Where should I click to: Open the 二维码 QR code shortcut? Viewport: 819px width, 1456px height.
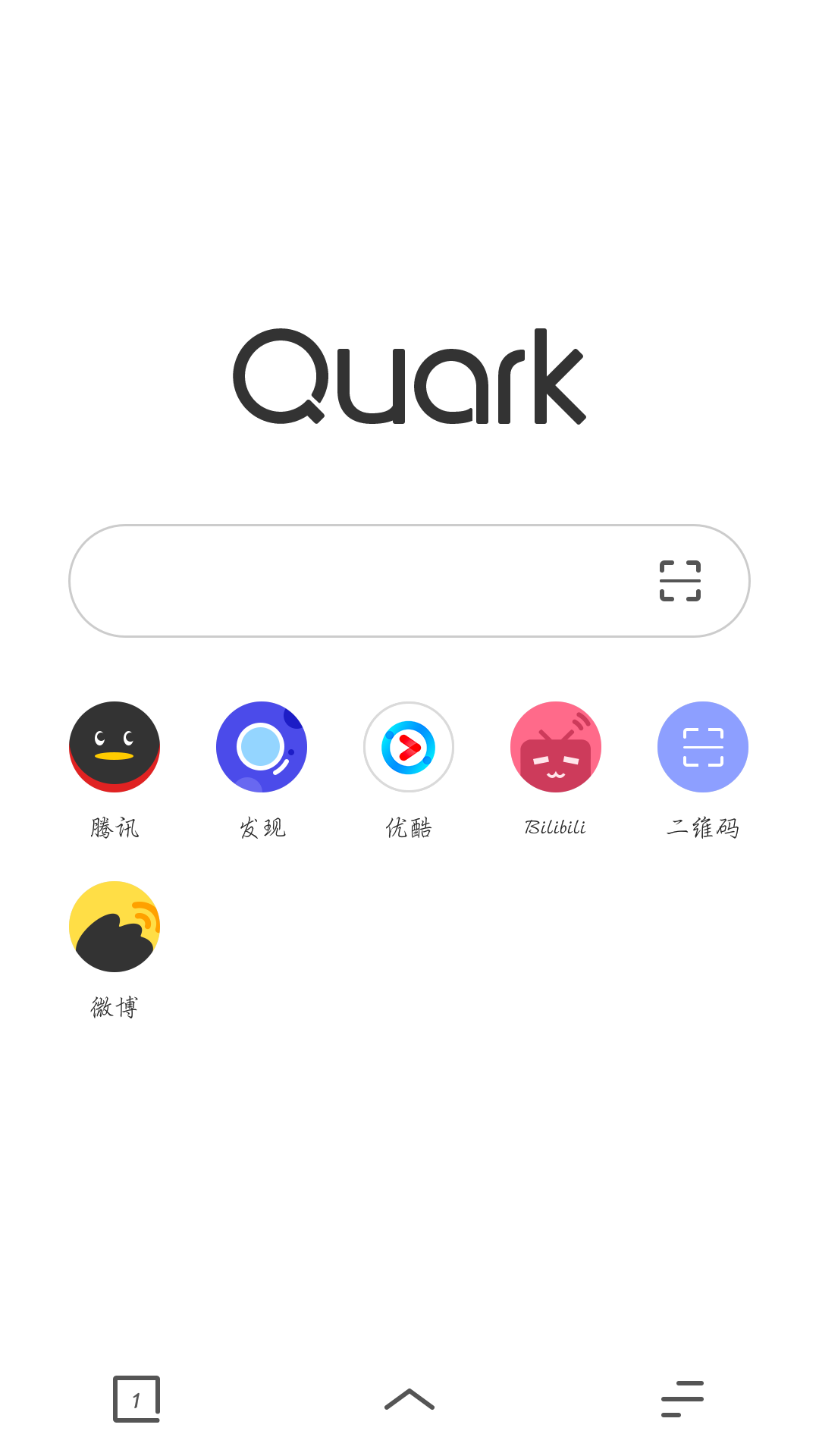[x=703, y=747]
